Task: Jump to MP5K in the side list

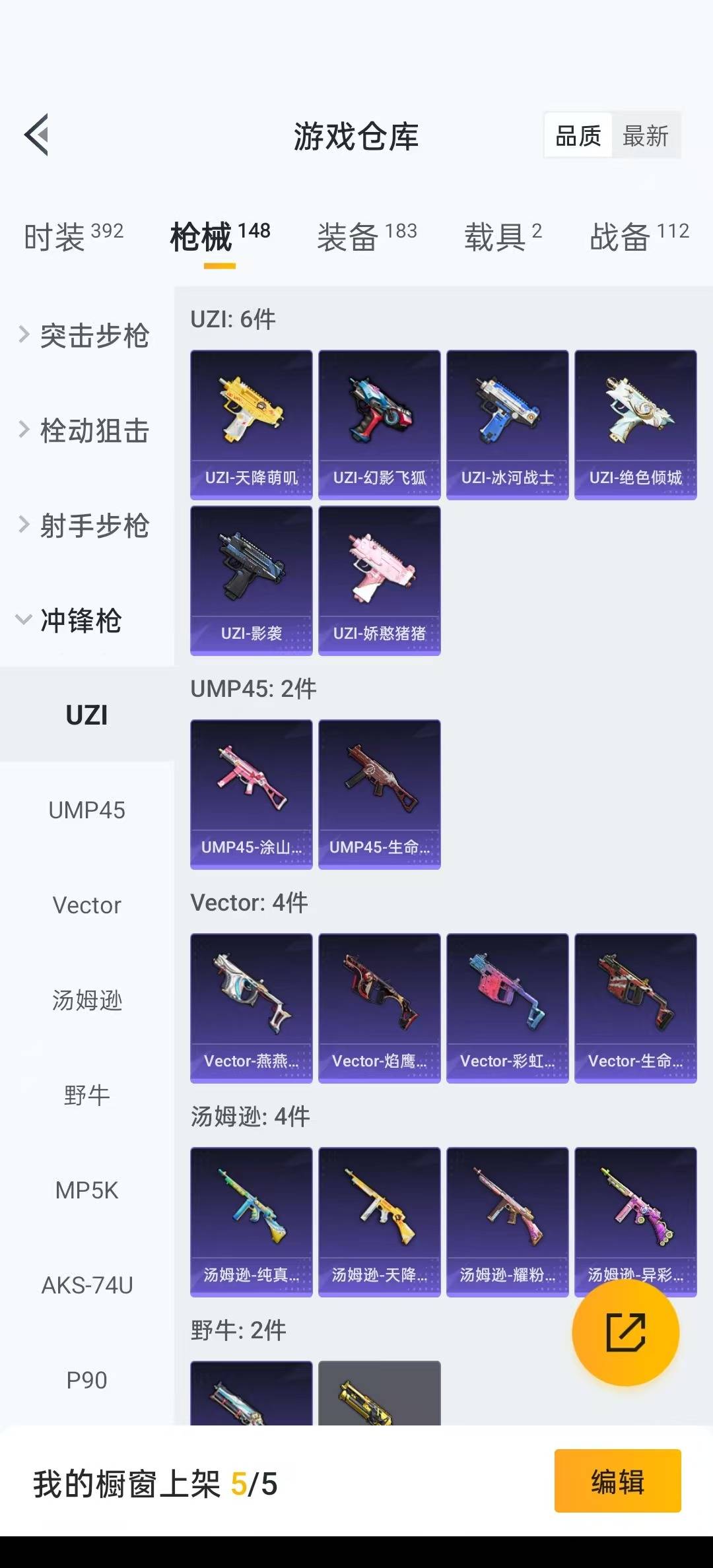Action: point(87,1191)
